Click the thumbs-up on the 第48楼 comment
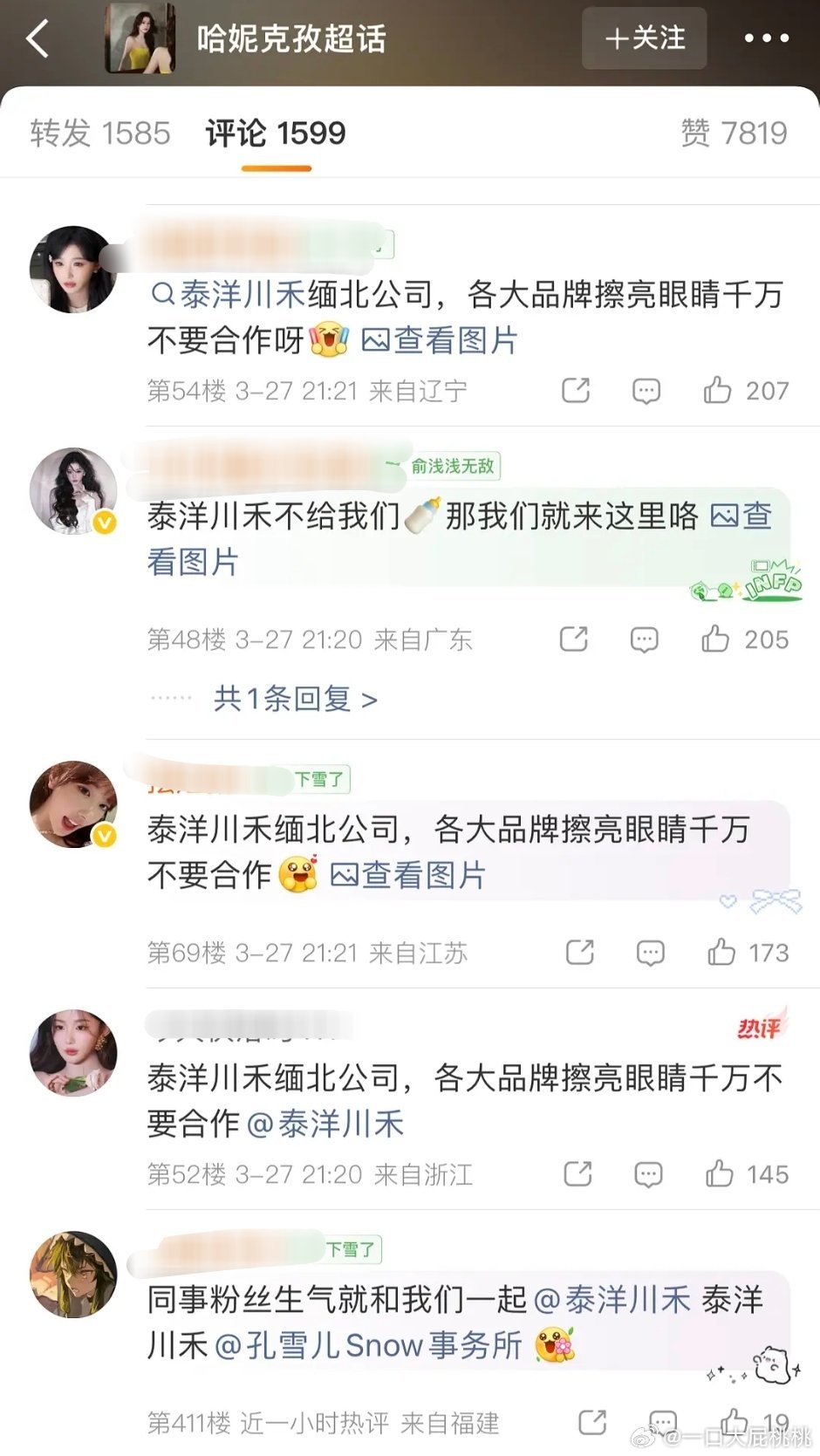Image resolution: width=820 pixels, height=1456 pixels. pyautogui.click(x=715, y=639)
